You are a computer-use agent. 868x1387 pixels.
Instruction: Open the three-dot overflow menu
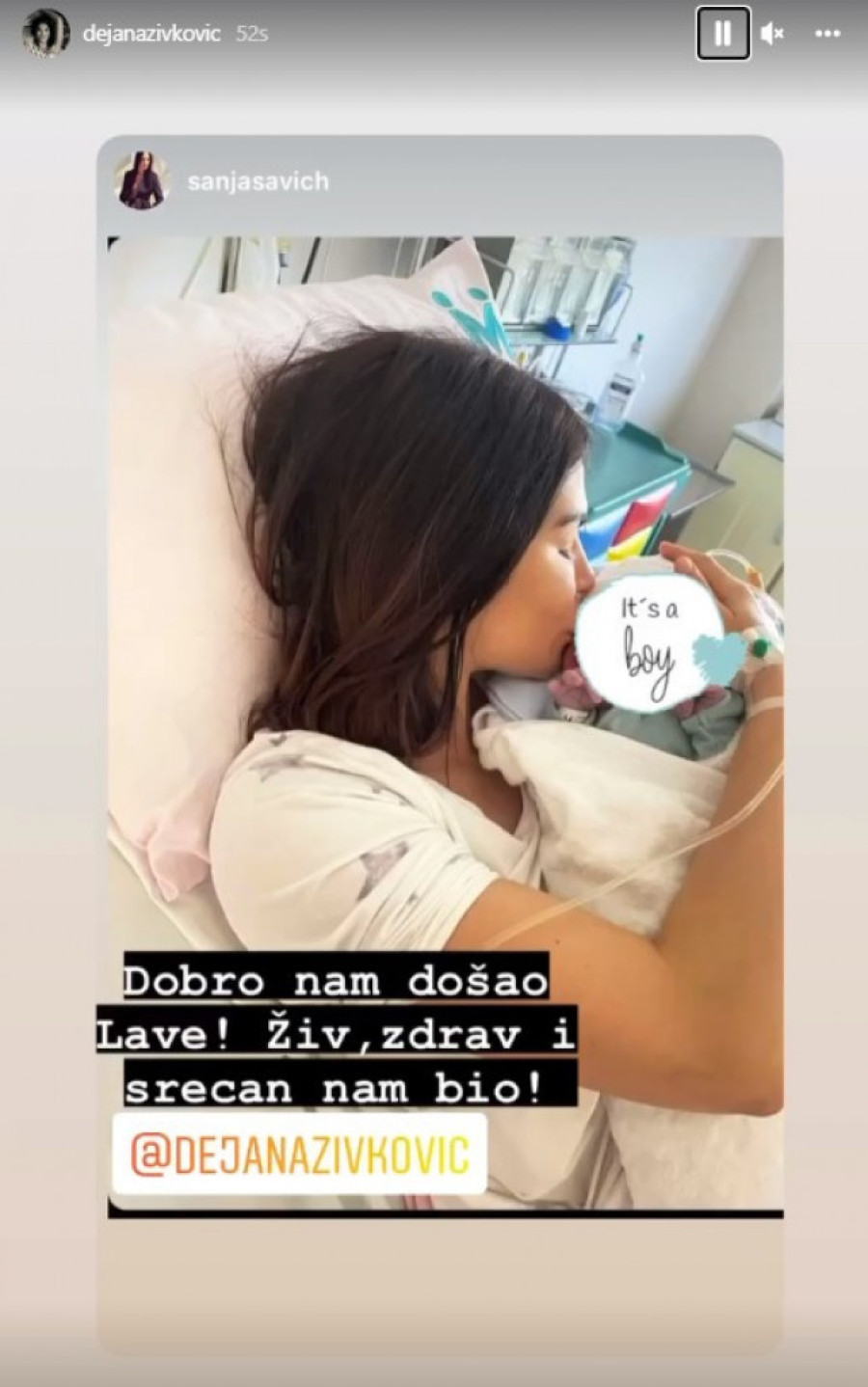point(827,34)
